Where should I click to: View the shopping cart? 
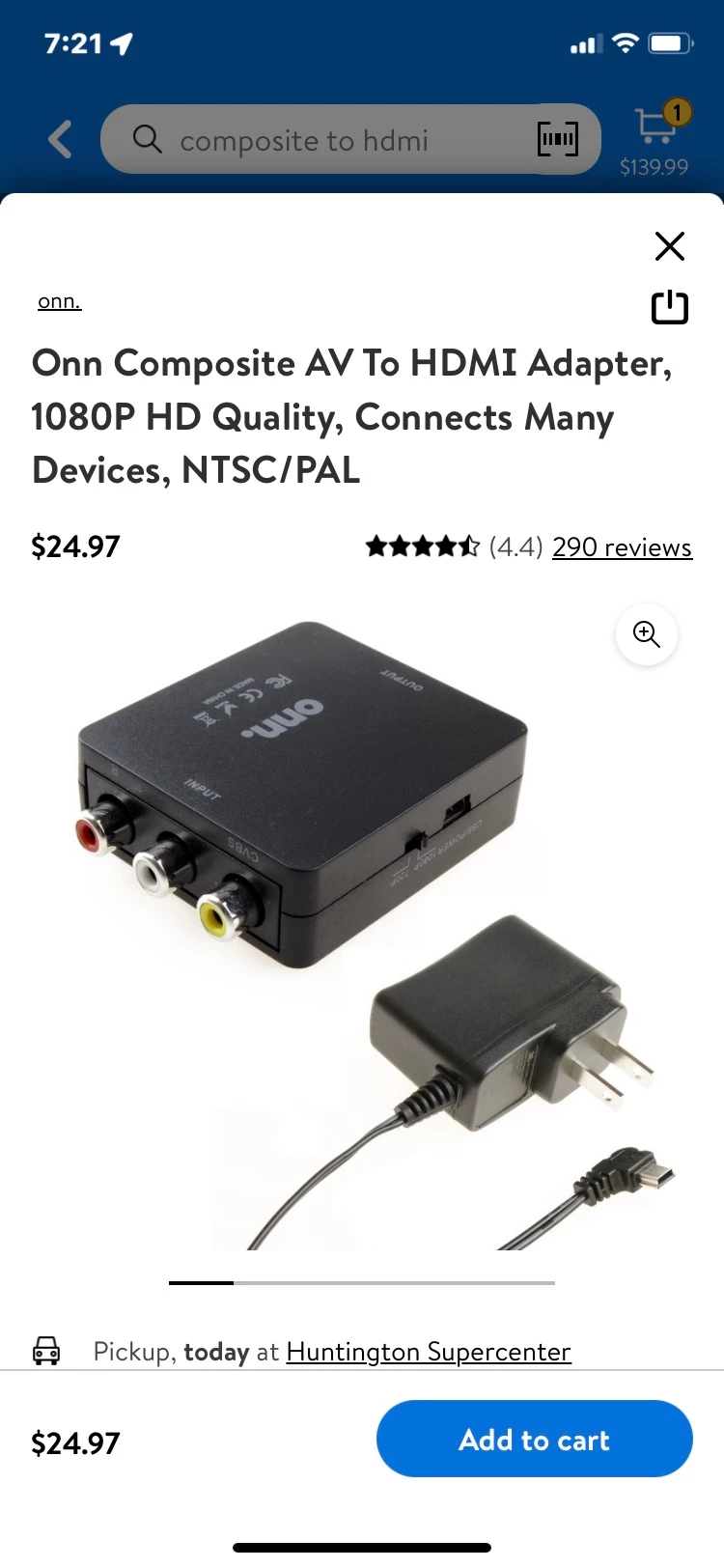(x=655, y=138)
